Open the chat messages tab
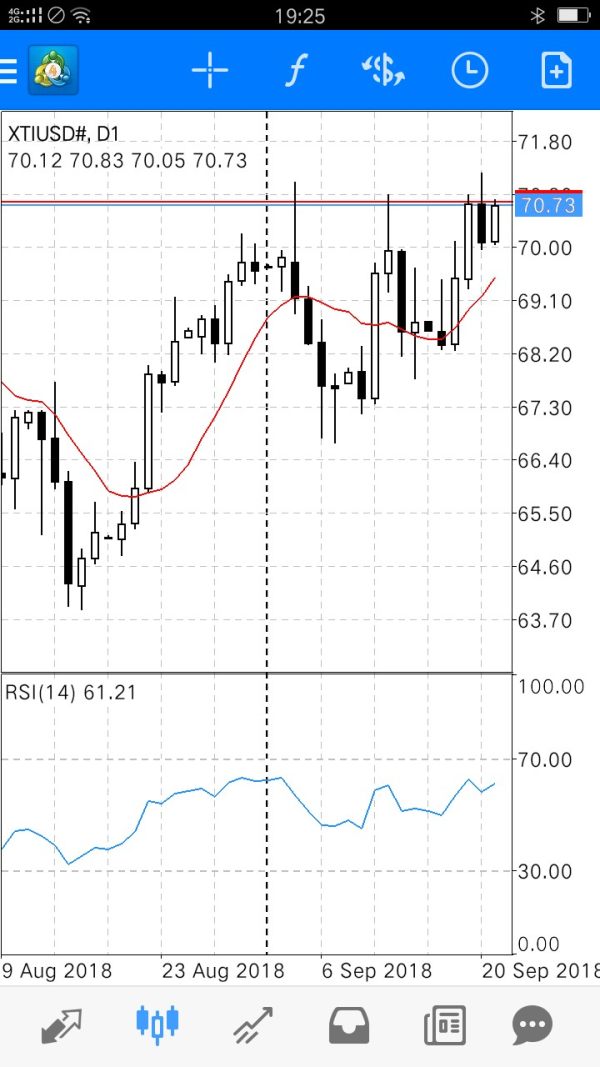The image size is (600, 1067). (539, 1026)
